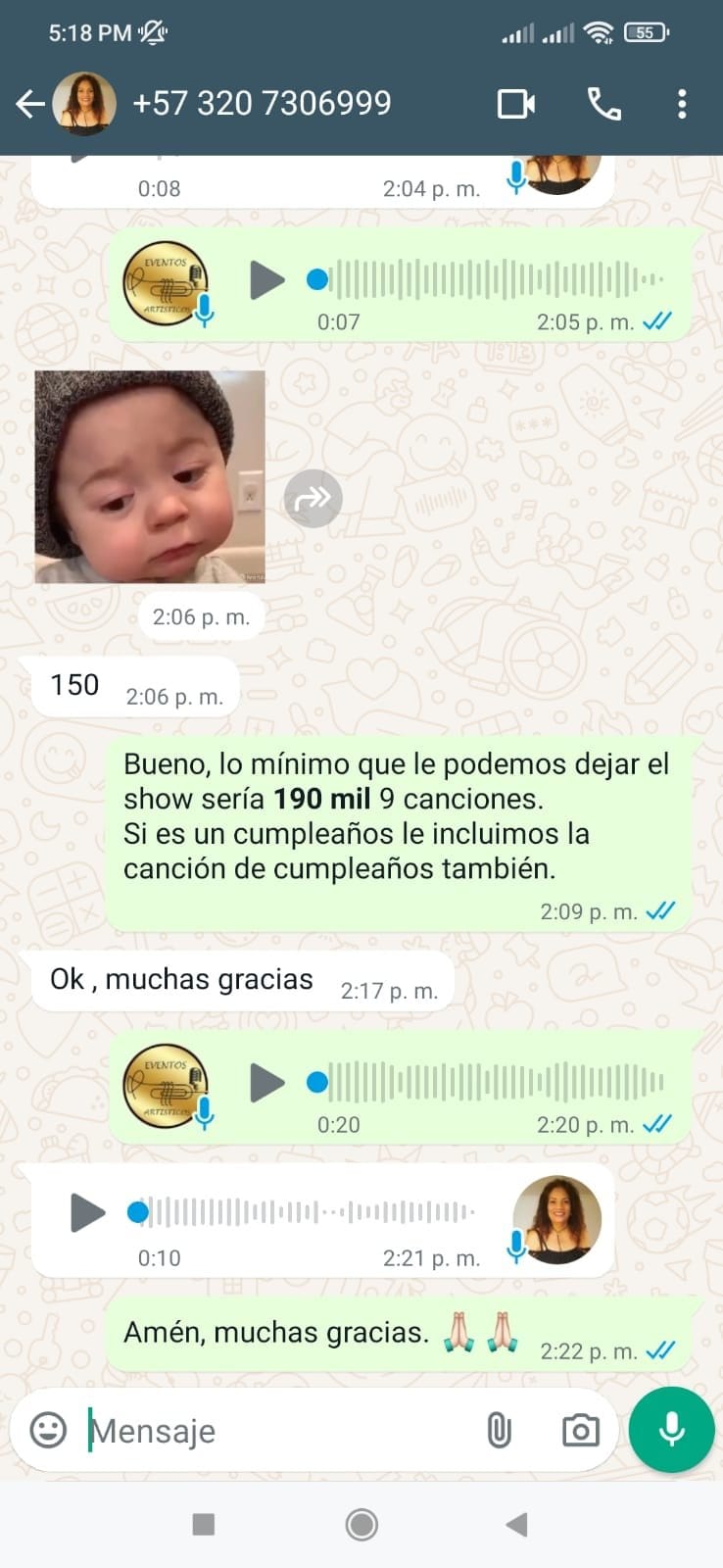Attach a file with the paperclip
The height and width of the screenshot is (1568, 723).
coord(499,1431)
